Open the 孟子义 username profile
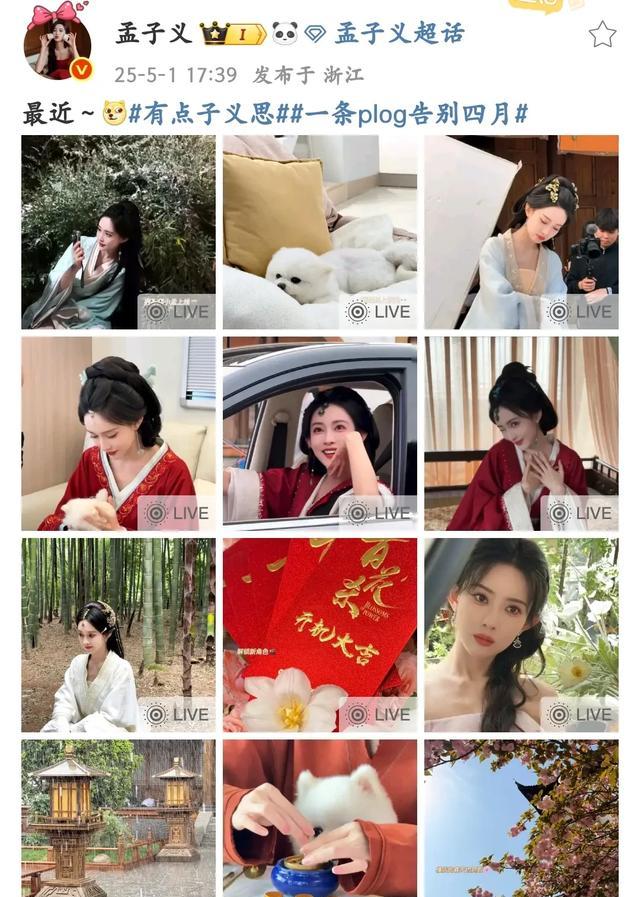The image size is (640, 897). click(x=153, y=34)
